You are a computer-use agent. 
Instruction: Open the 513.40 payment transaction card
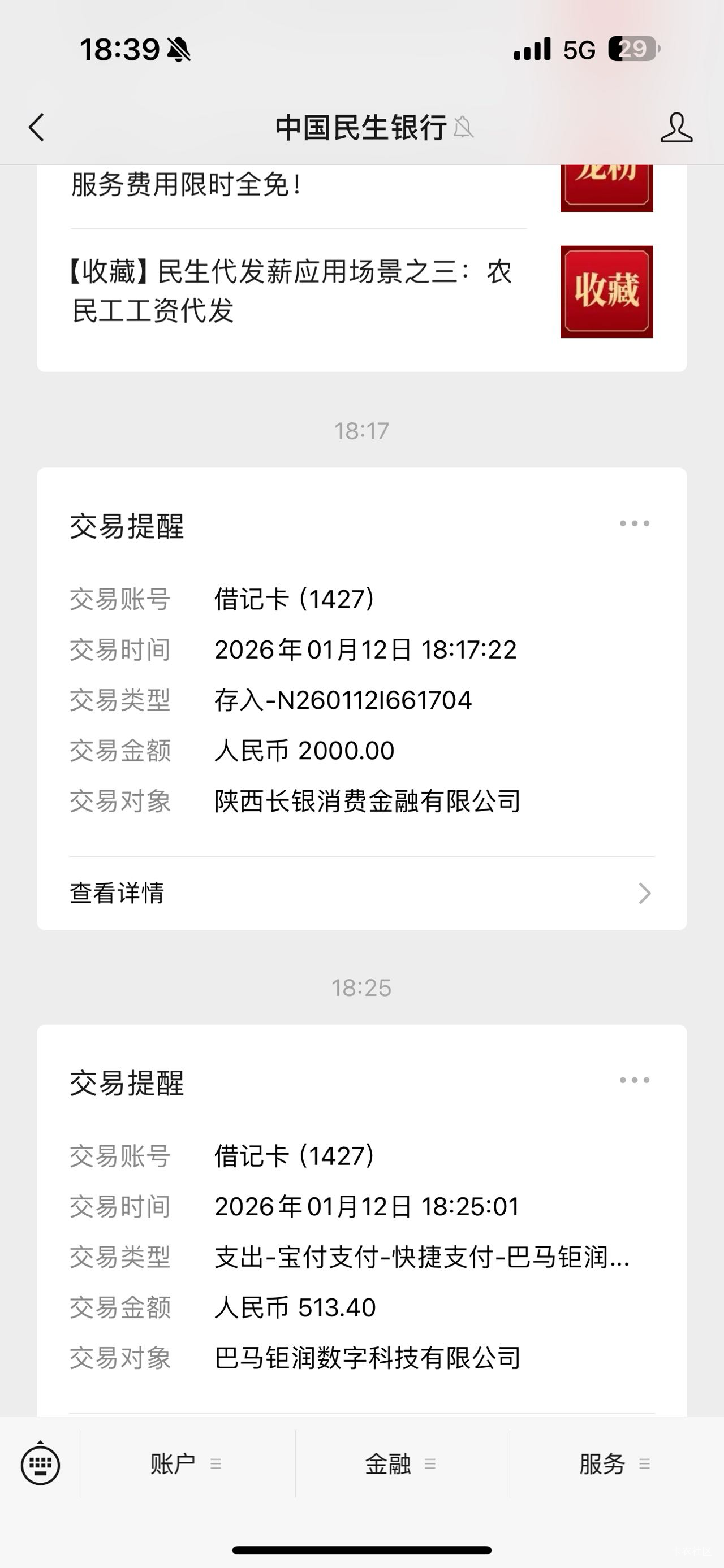361,1257
